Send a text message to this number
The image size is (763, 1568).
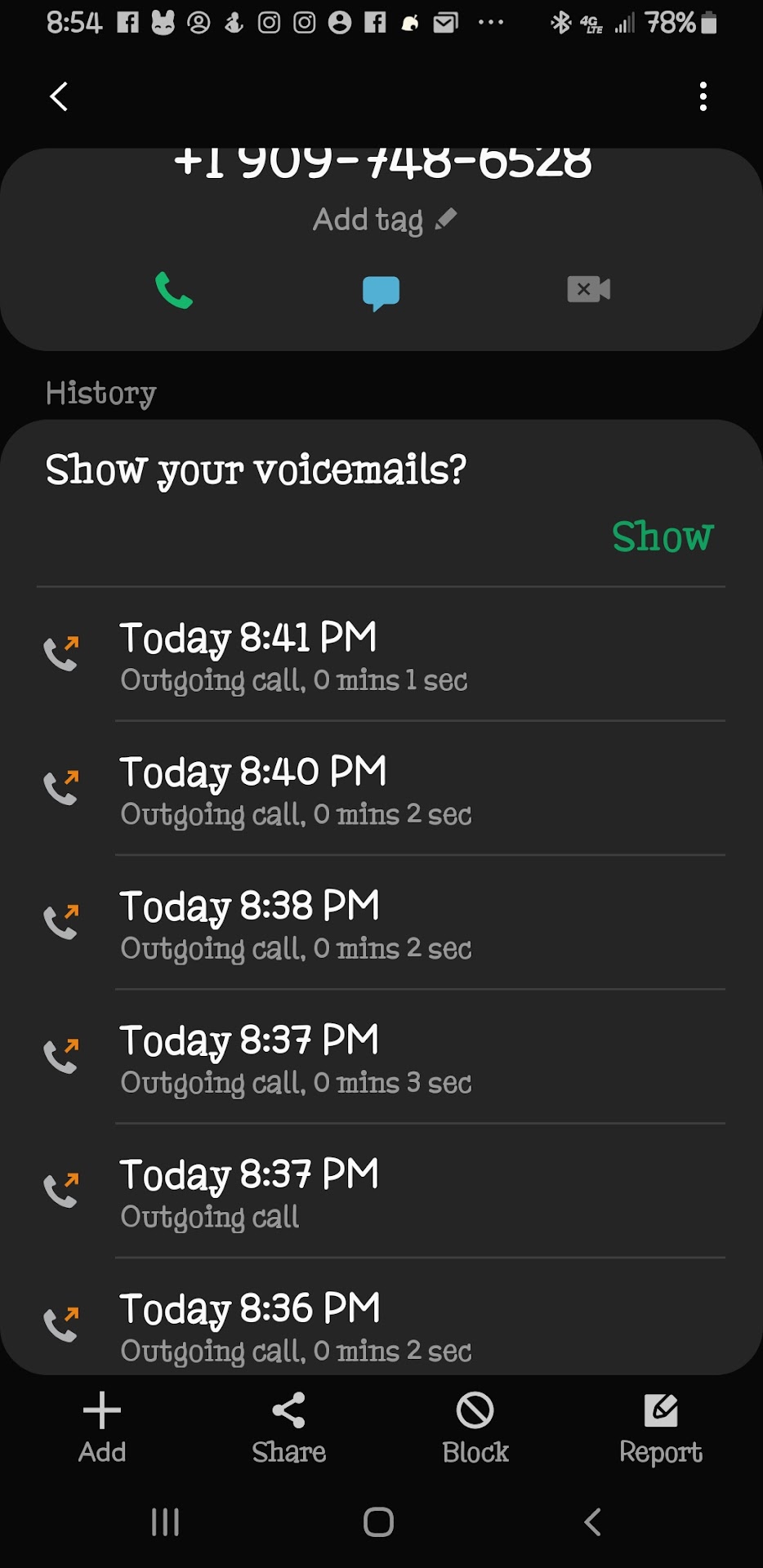click(381, 292)
